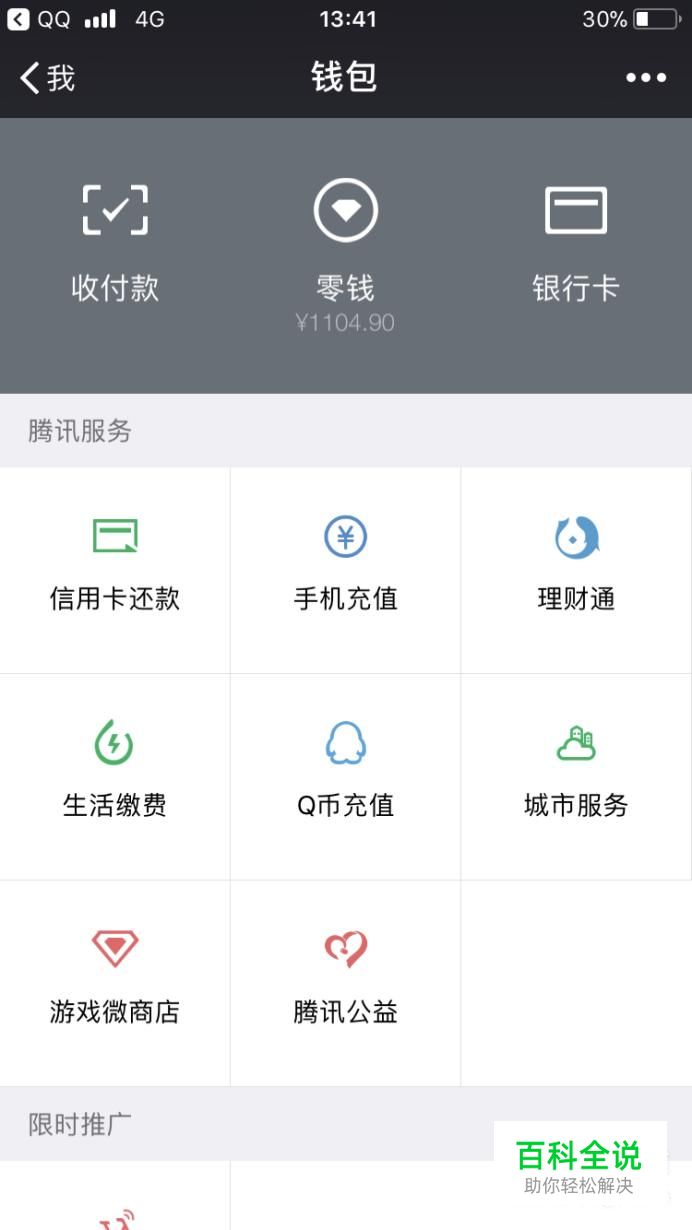
Task: Visit 游戏微商店 game store
Action: pyautogui.click(x=115, y=983)
